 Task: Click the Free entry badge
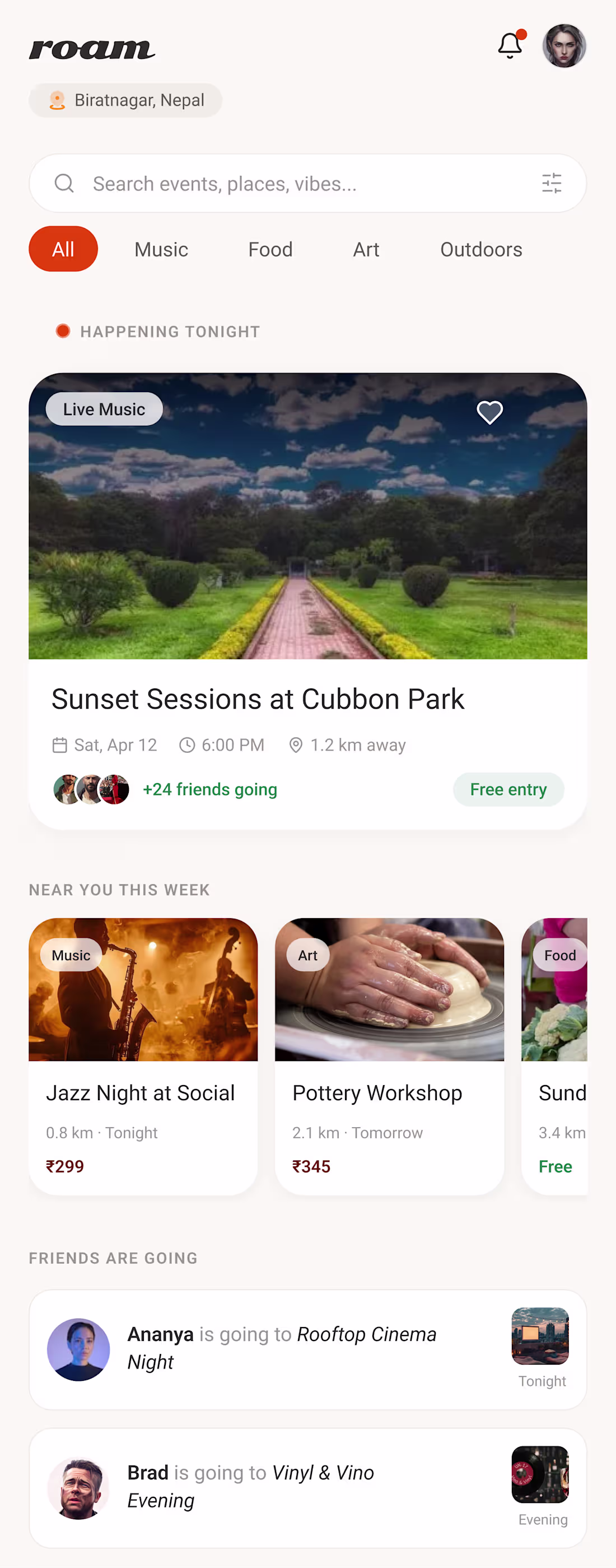508,789
